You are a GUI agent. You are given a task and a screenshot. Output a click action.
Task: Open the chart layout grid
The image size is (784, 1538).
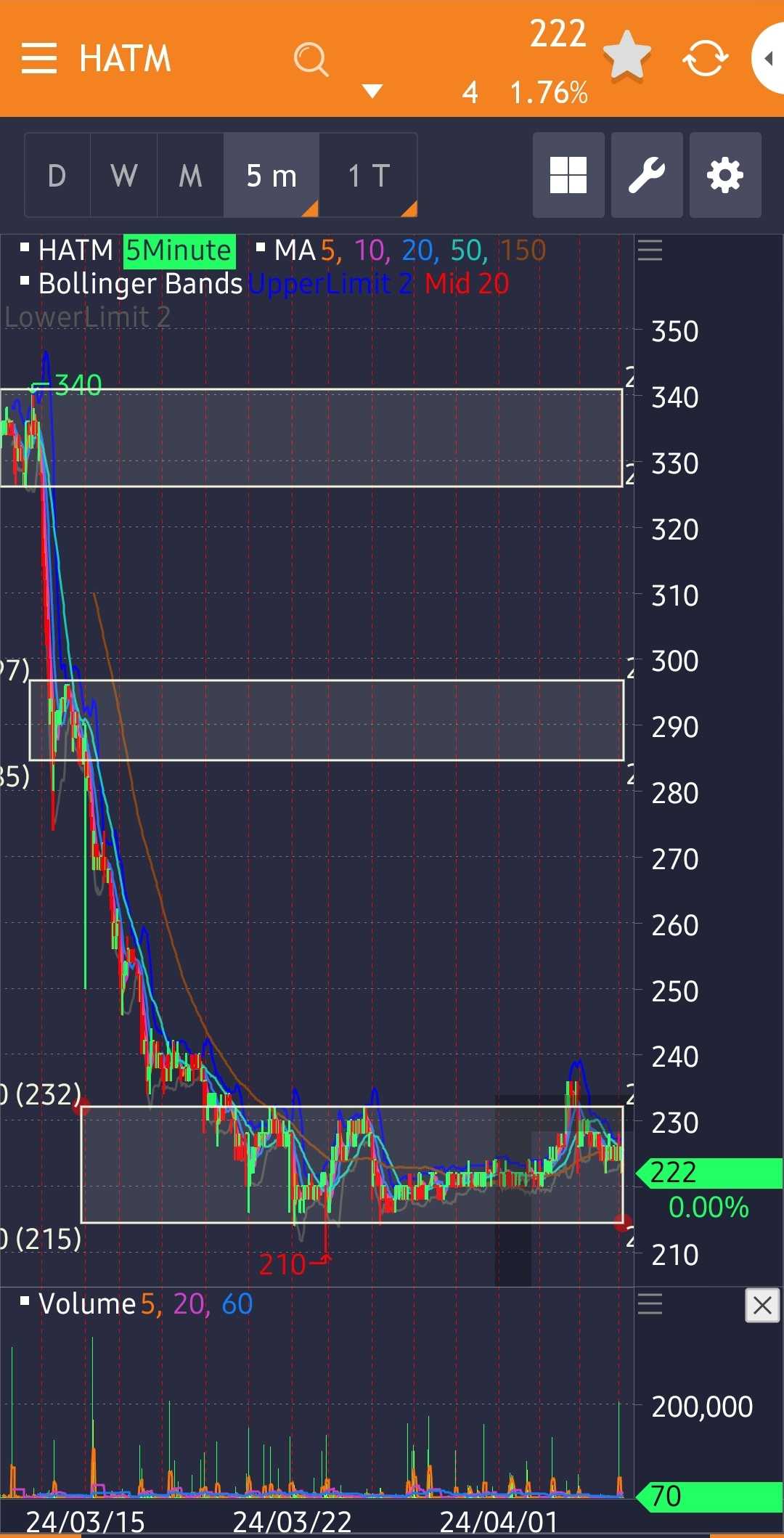click(x=568, y=176)
